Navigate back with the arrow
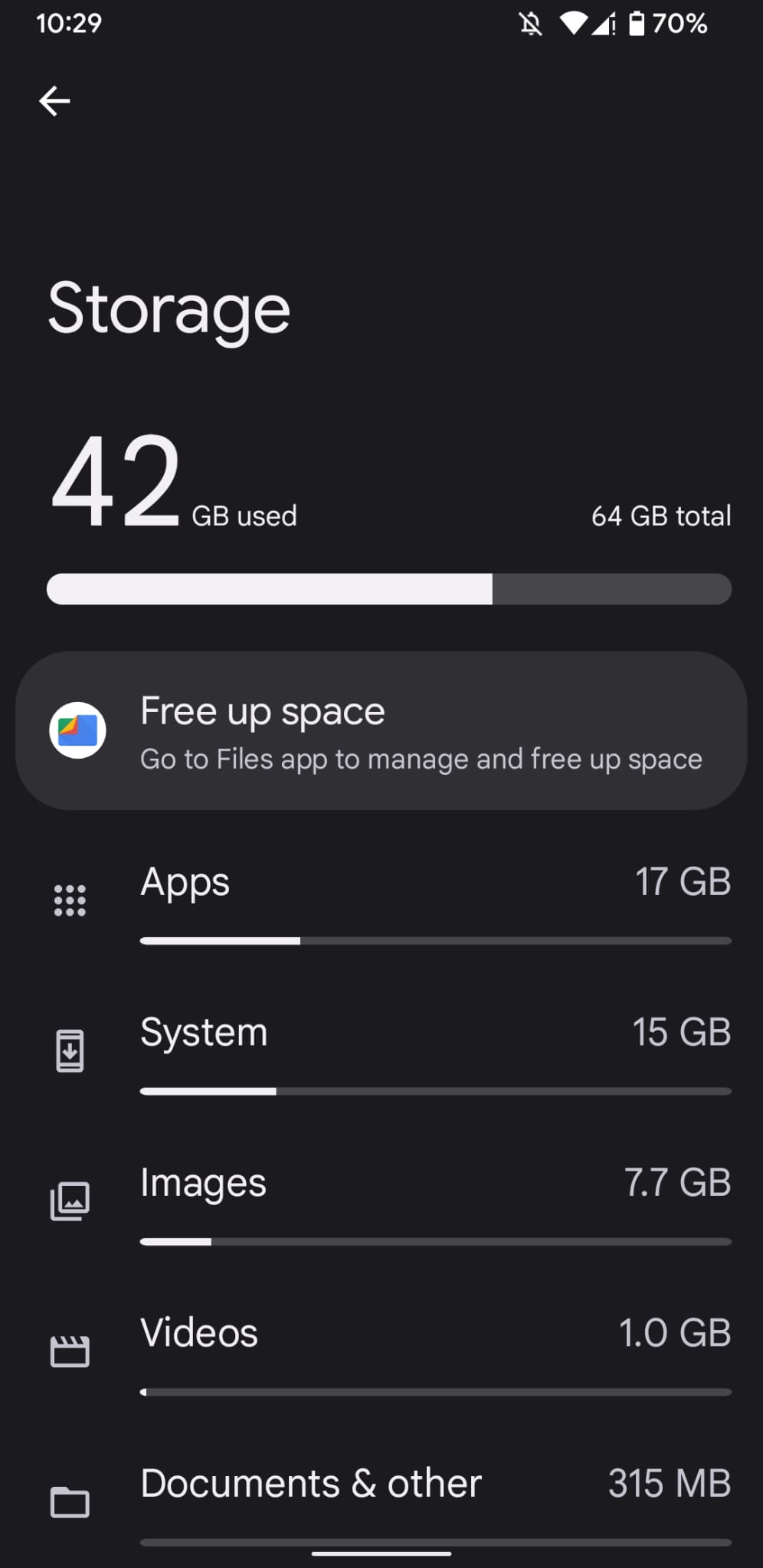The height and width of the screenshot is (1568, 763). point(54,100)
